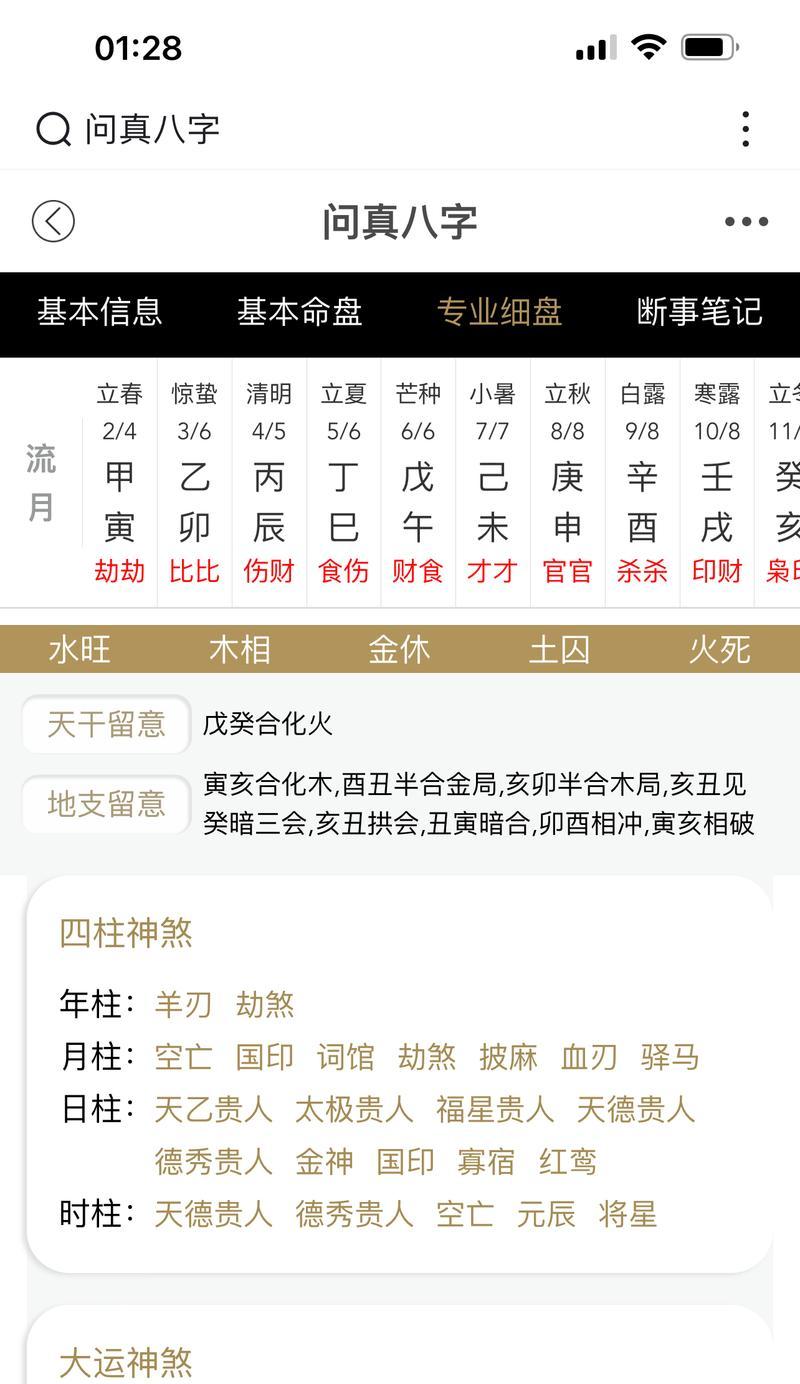The width and height of the screenshot is (800, 1384).
Task: Go back using the circled arrow
Action: click(x=53, y=221)
